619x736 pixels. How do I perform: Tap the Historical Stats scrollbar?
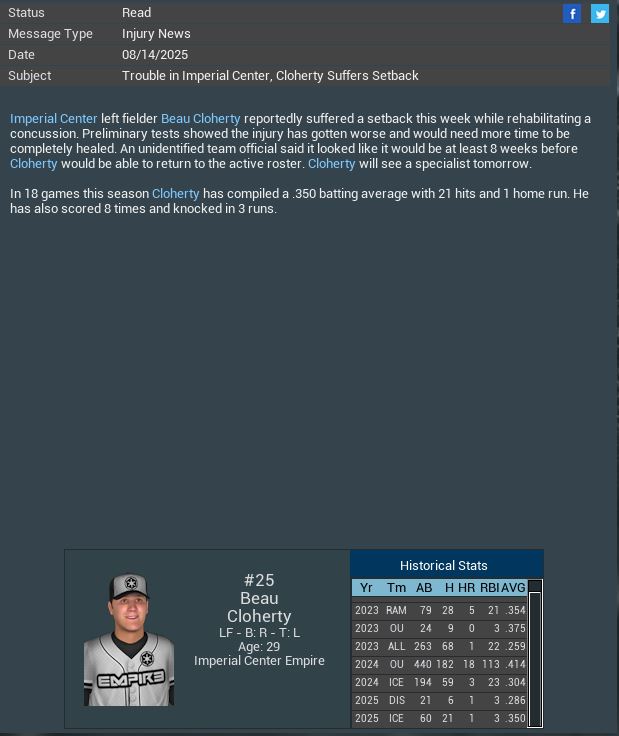(535, 655)
